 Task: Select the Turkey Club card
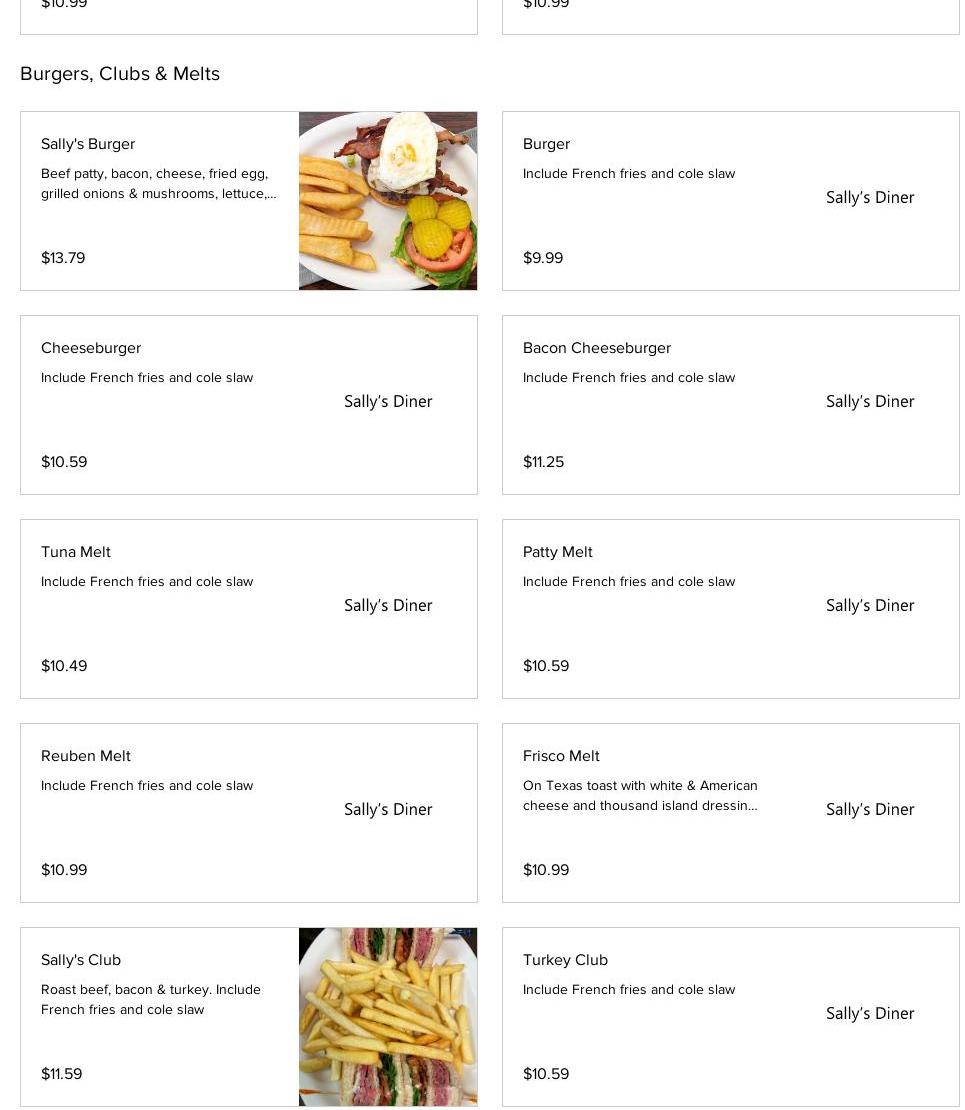coord(731,1017)
